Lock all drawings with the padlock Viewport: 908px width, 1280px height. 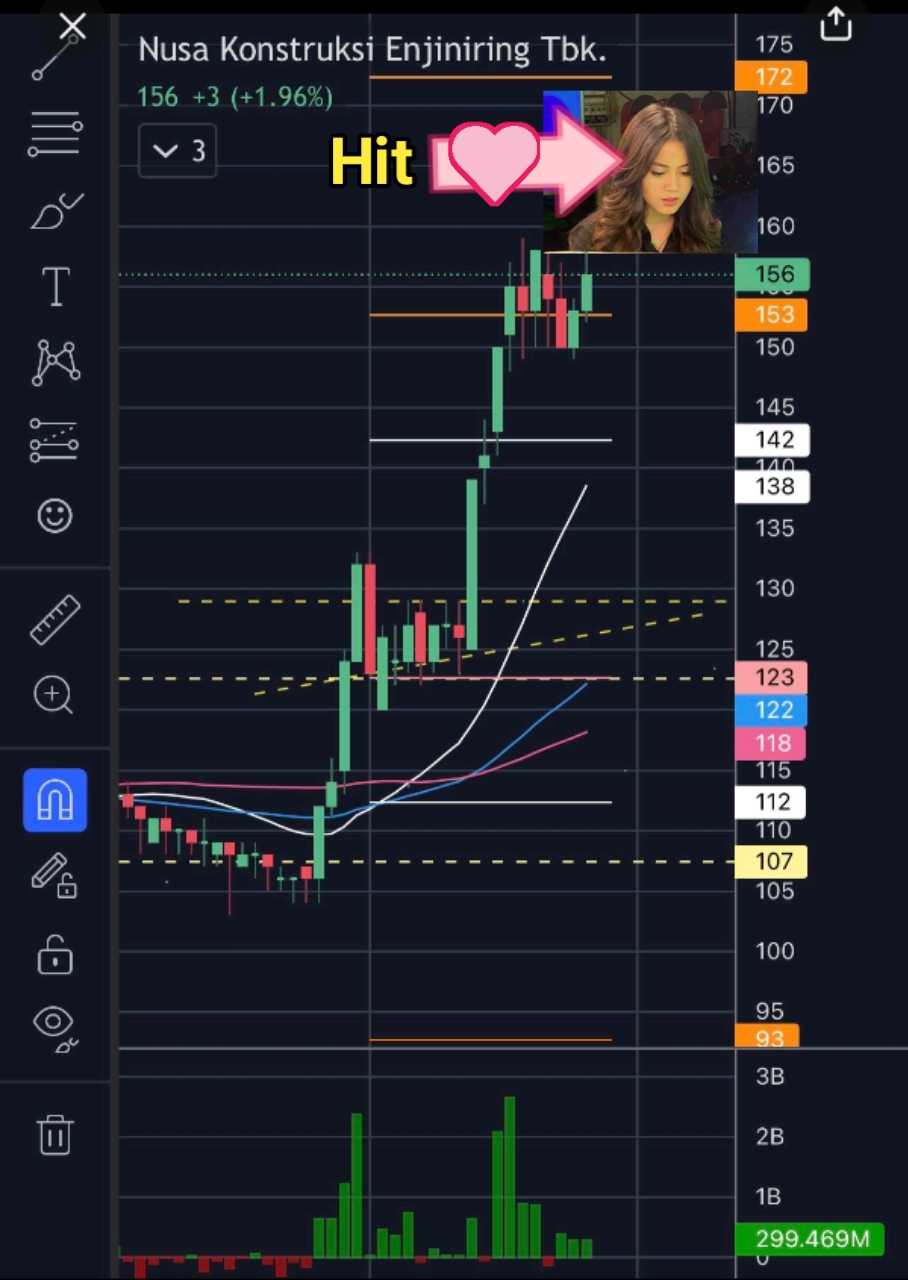coord(55,954)
